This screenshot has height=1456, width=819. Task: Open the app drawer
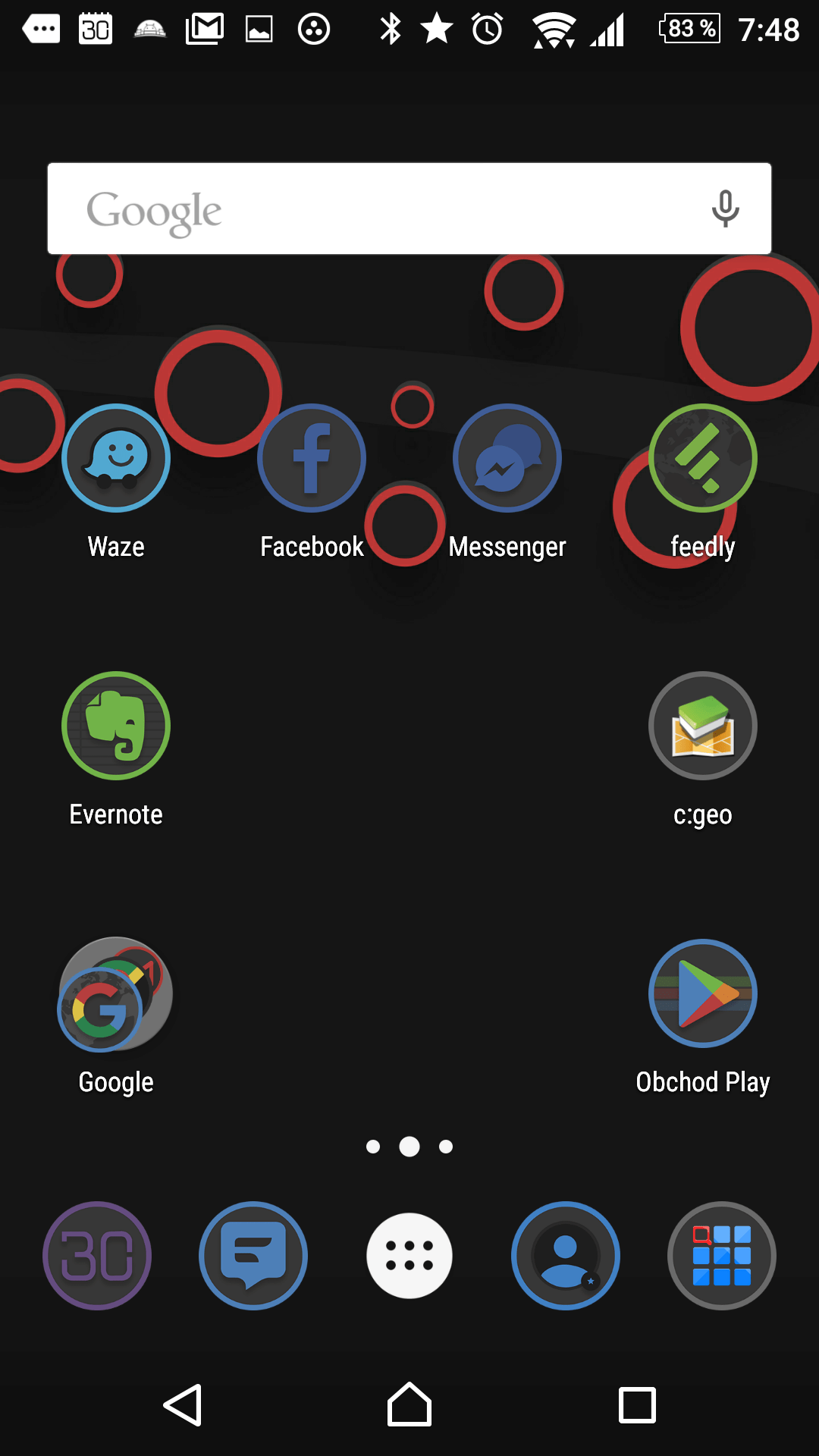(409, 1256)
